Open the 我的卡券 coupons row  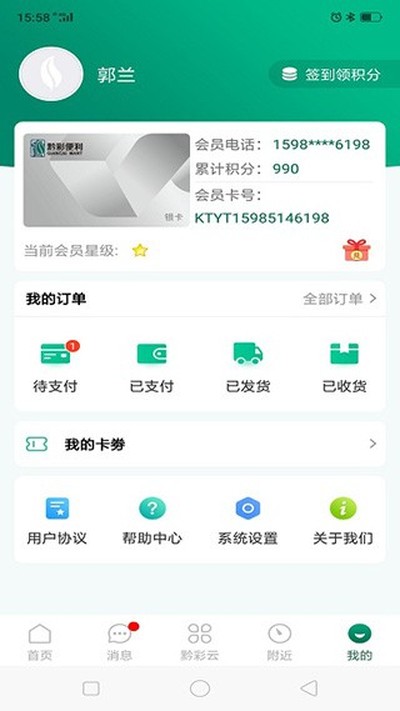200,444
